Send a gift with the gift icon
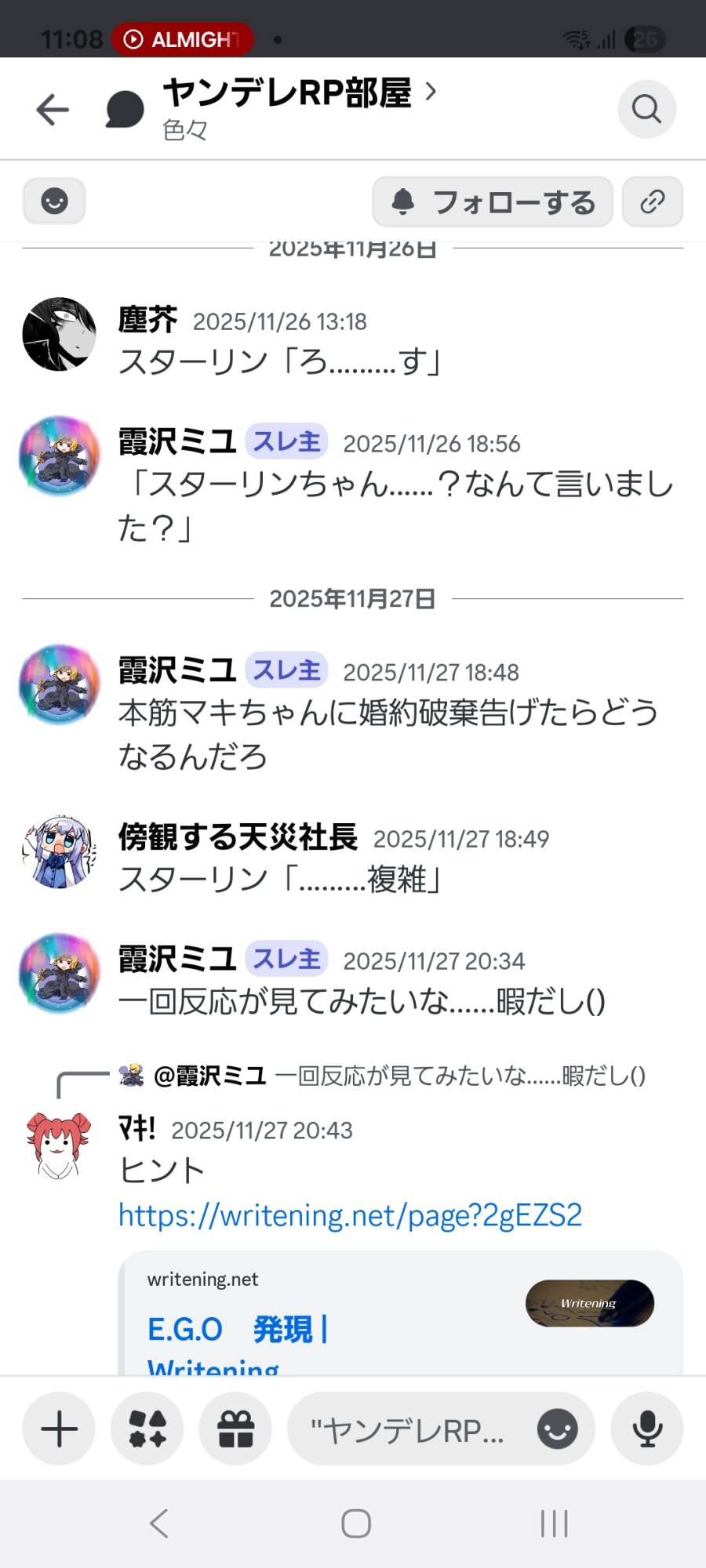Viewport: 706px width, 1568px height. point(235,1430)
